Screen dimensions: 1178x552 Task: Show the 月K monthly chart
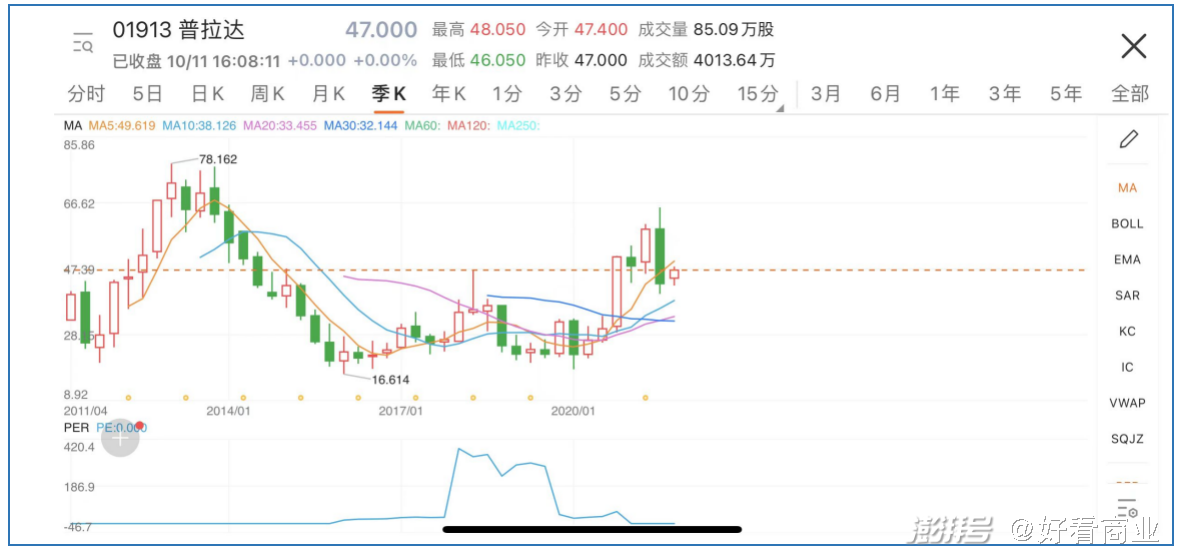point(328,94)
